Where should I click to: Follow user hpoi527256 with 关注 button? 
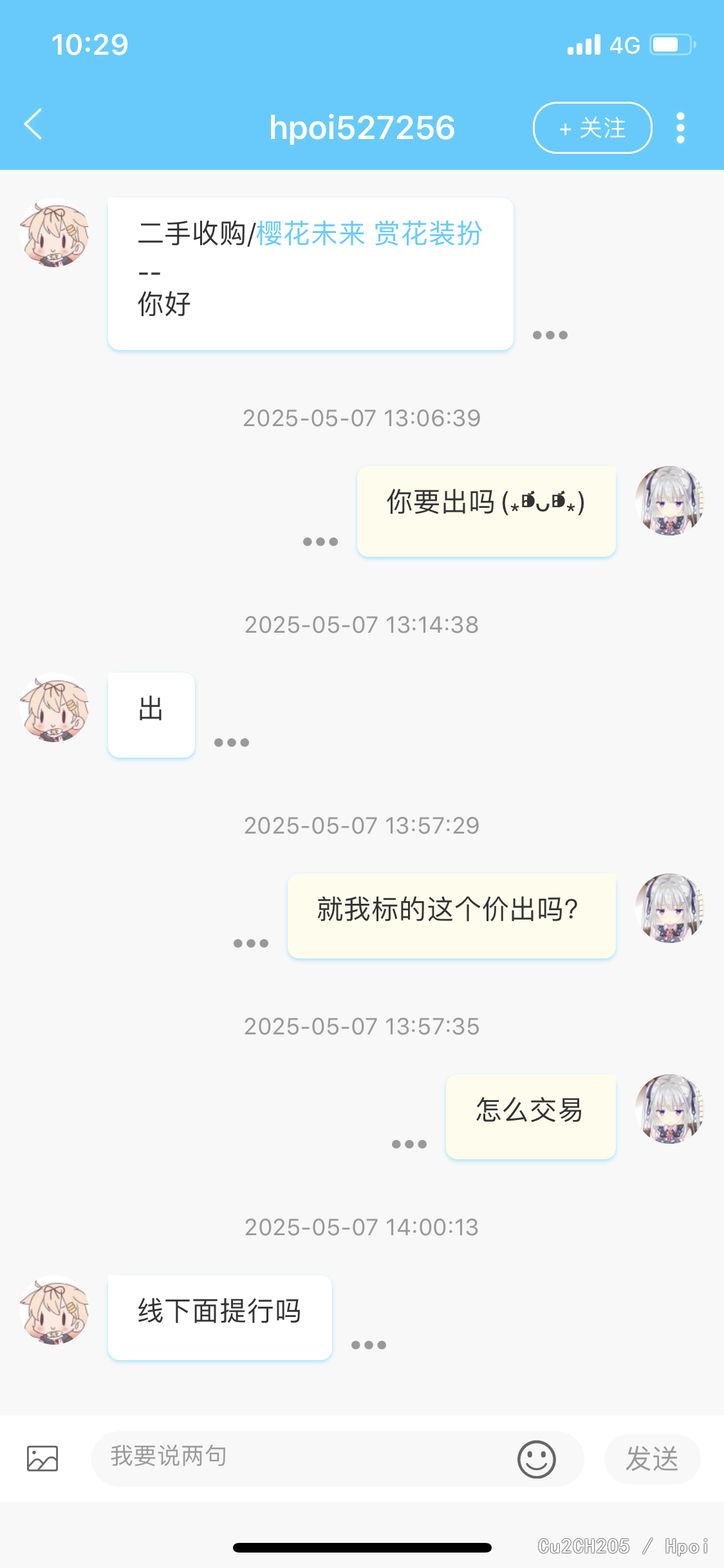592,127
